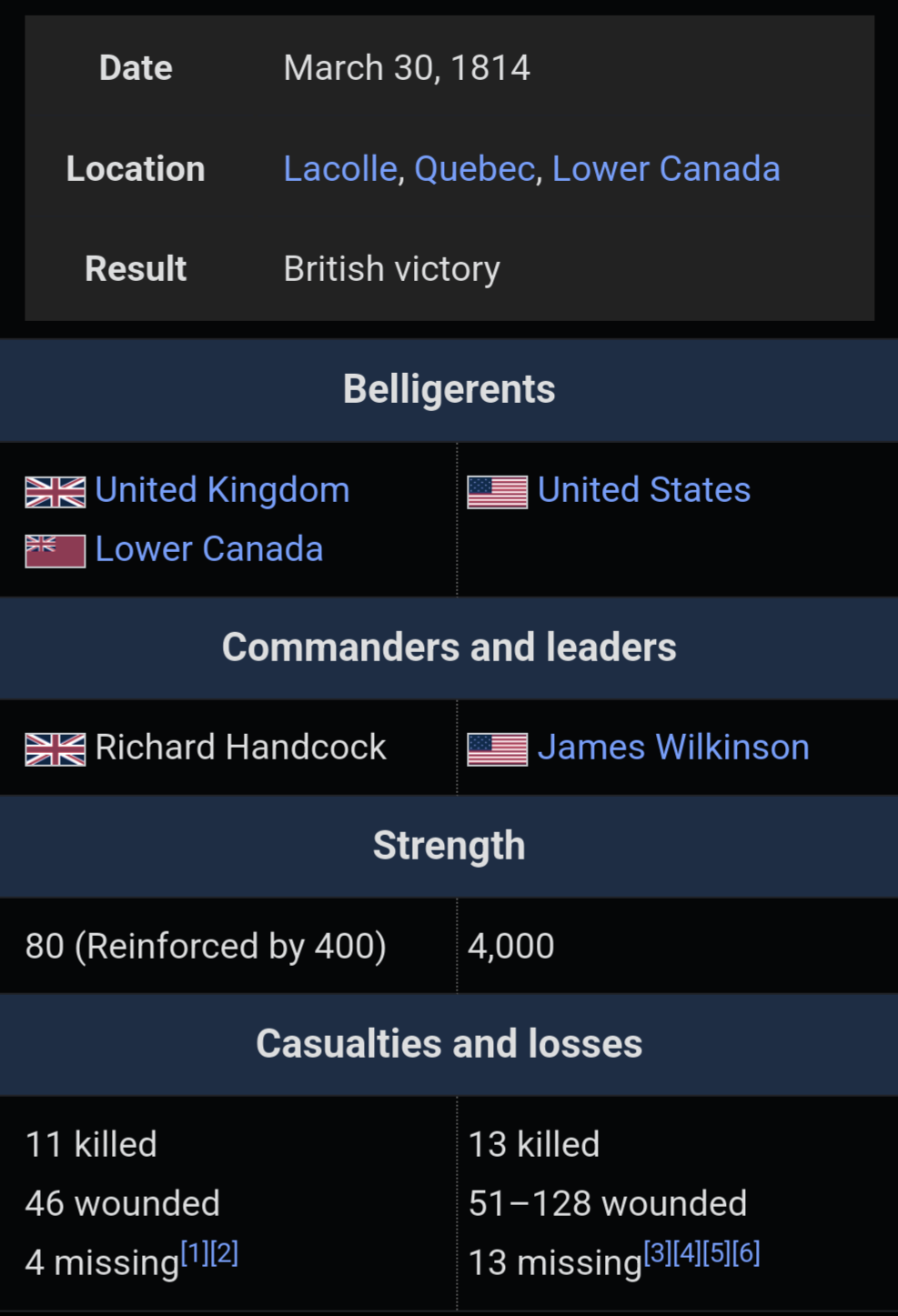Open the Lacolle link
This screenshot has width=898, height=1316.
[x=340, y=169]
